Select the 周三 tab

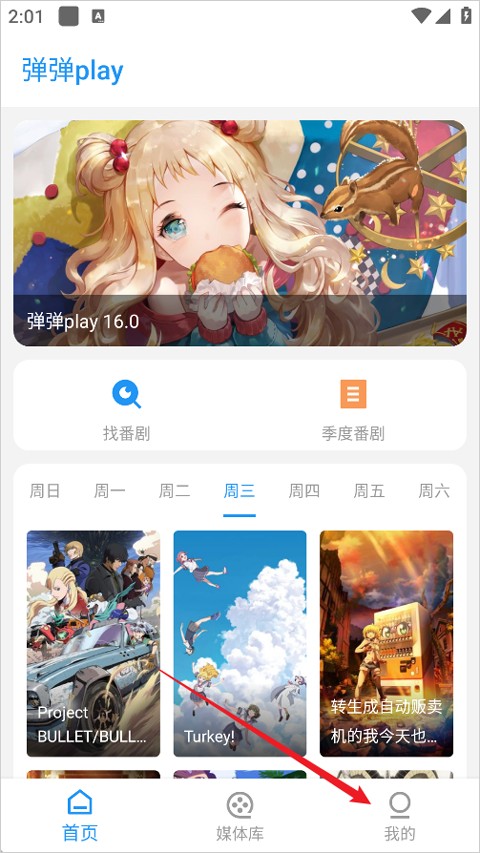click(x=239, y=491)
